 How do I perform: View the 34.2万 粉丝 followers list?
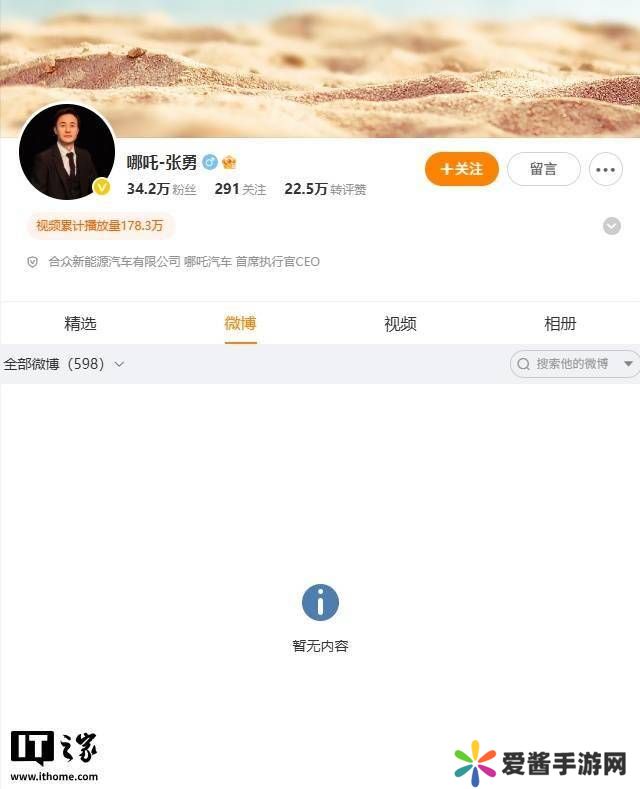(161, 189)
